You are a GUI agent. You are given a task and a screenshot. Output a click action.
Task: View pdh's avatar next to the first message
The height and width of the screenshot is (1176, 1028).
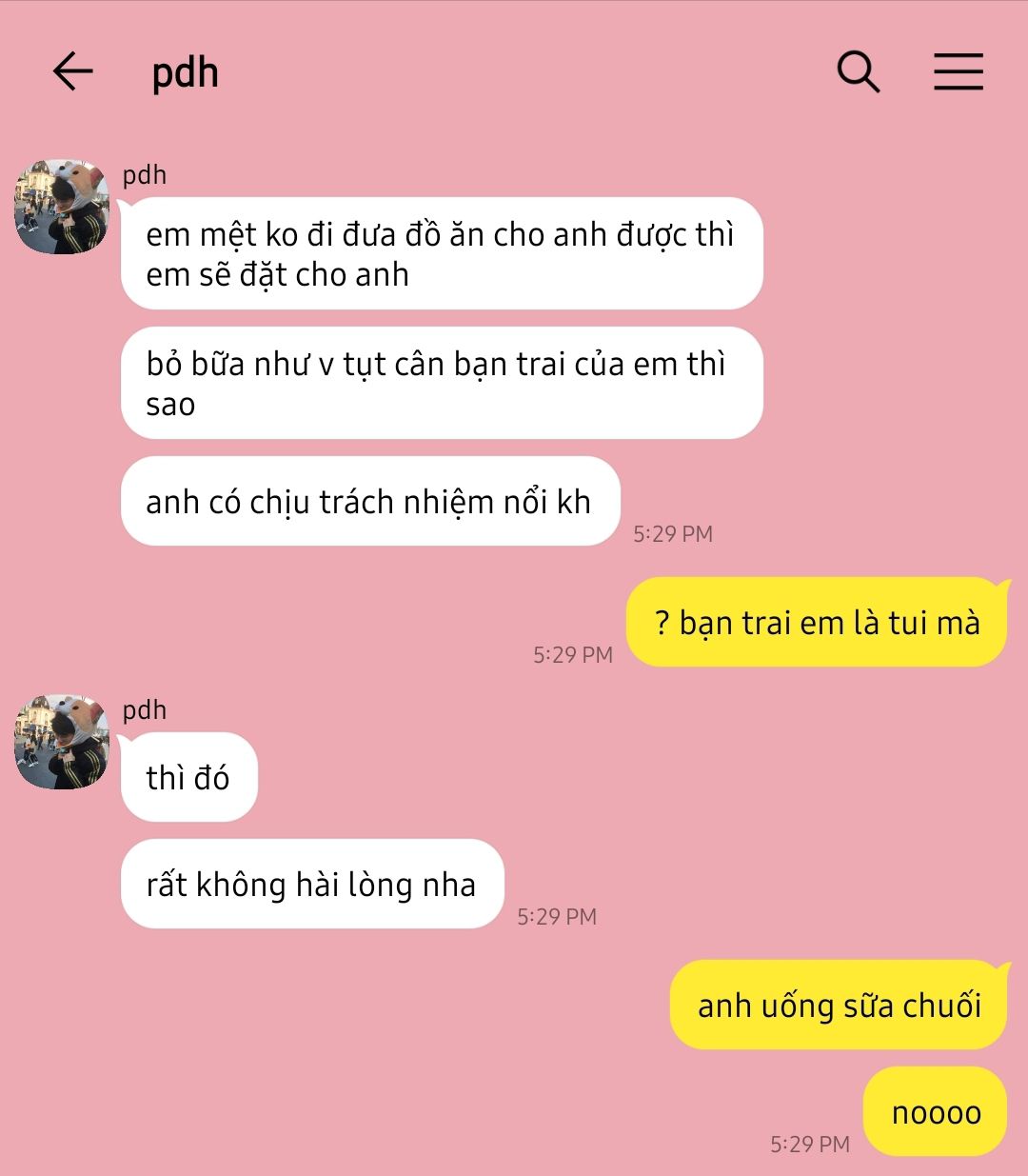[62, 207]
